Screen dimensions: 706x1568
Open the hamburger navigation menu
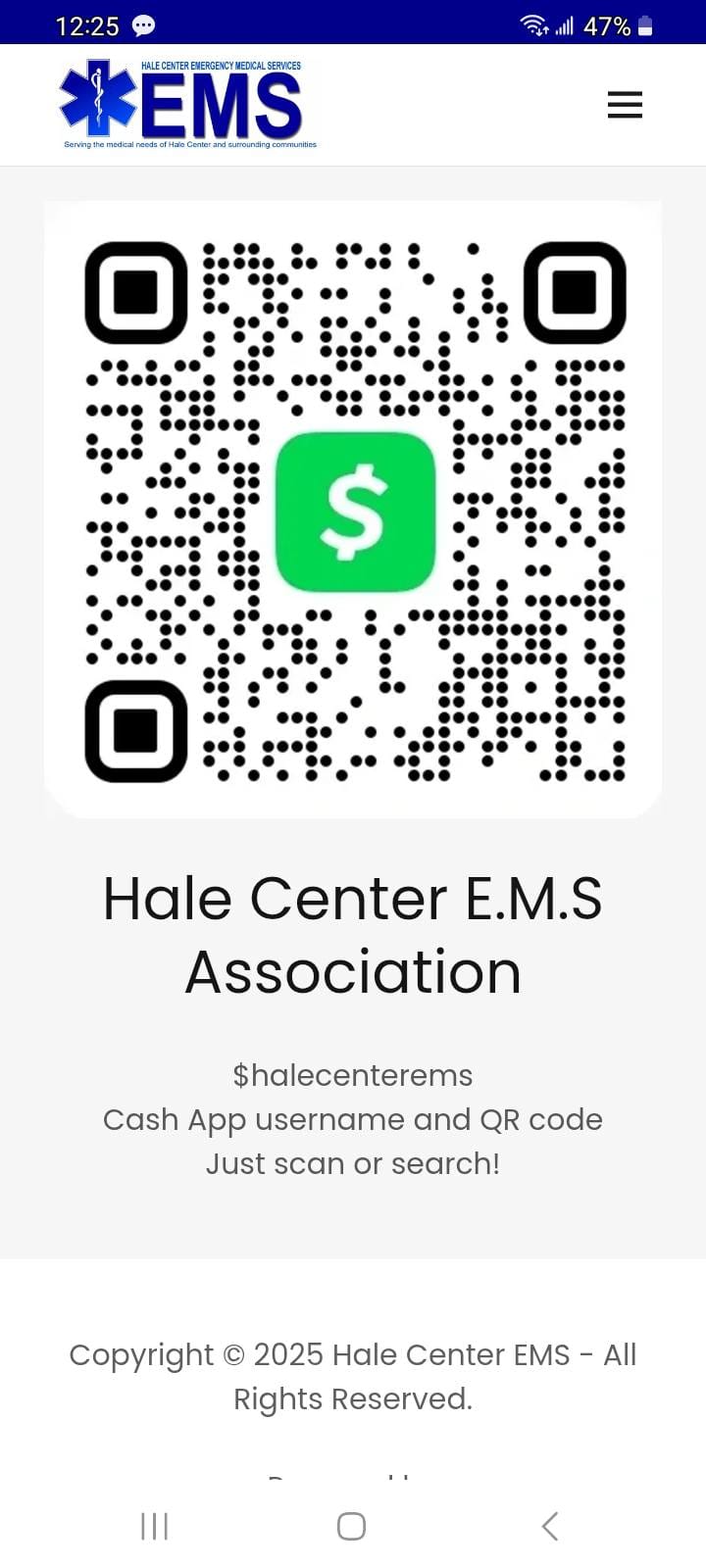(625, 105)
